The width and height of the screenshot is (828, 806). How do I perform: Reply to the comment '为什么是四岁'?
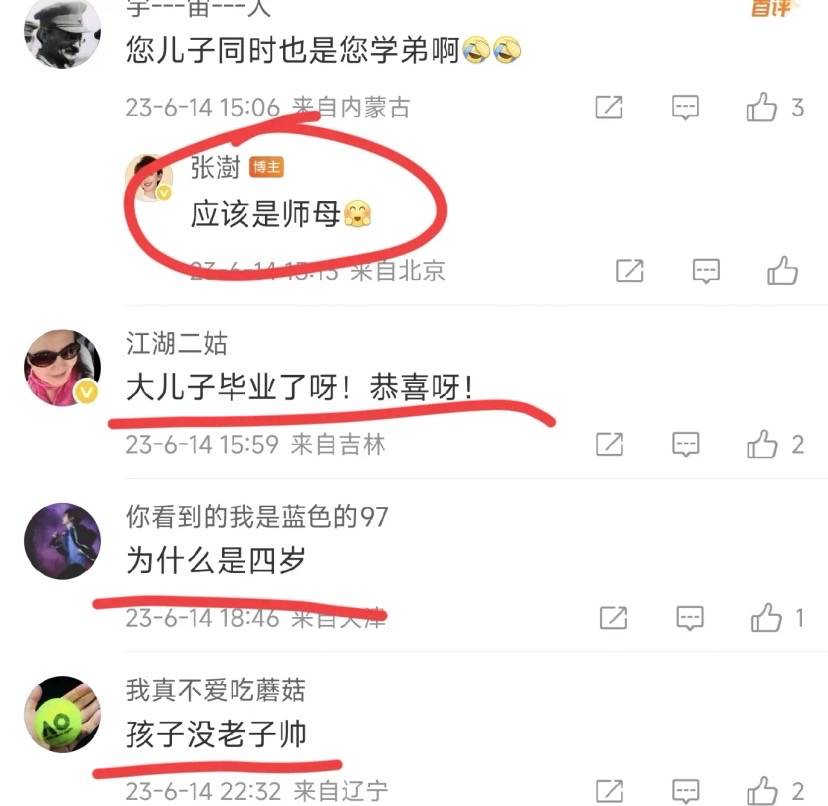tap(689, 619)
